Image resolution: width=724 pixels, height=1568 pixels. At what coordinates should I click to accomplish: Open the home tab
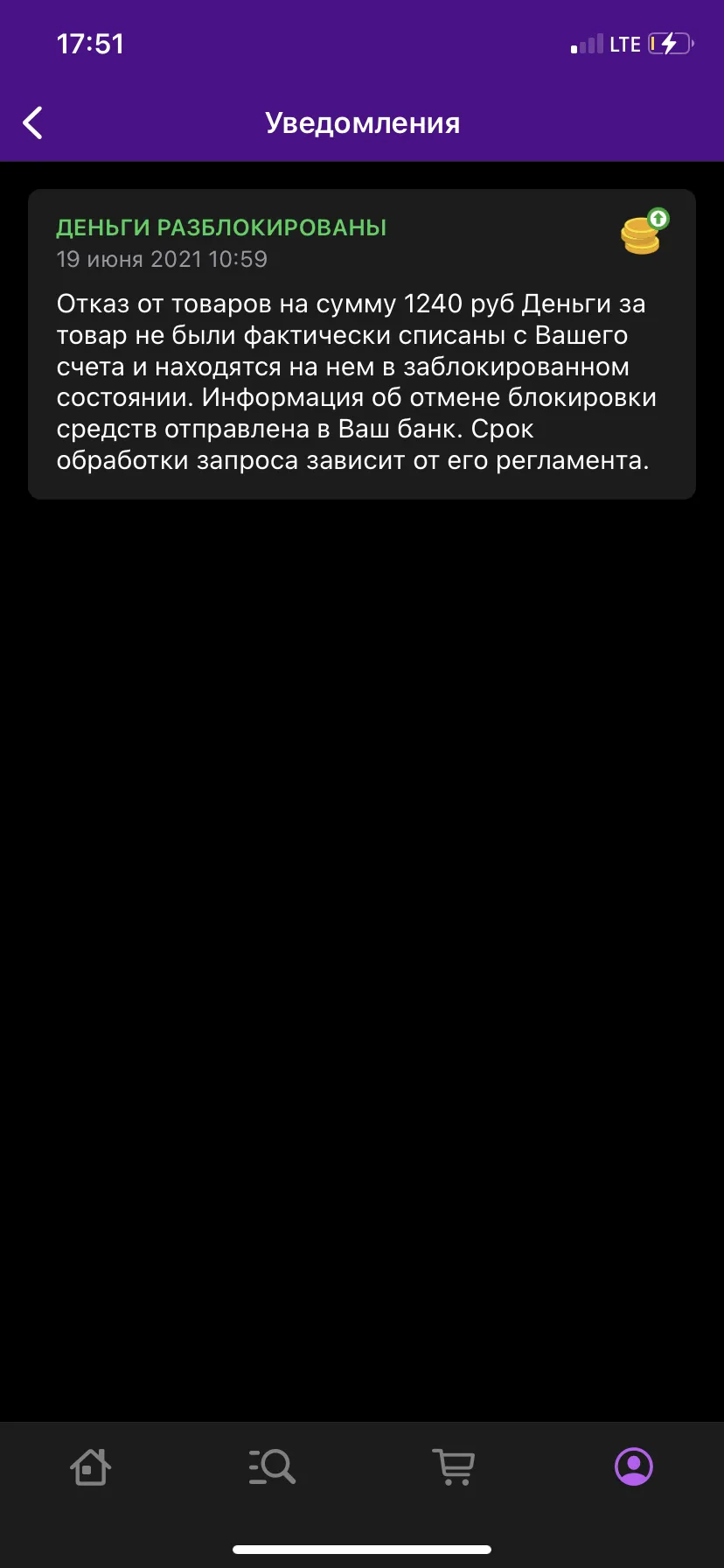(x=91, y=1466)
